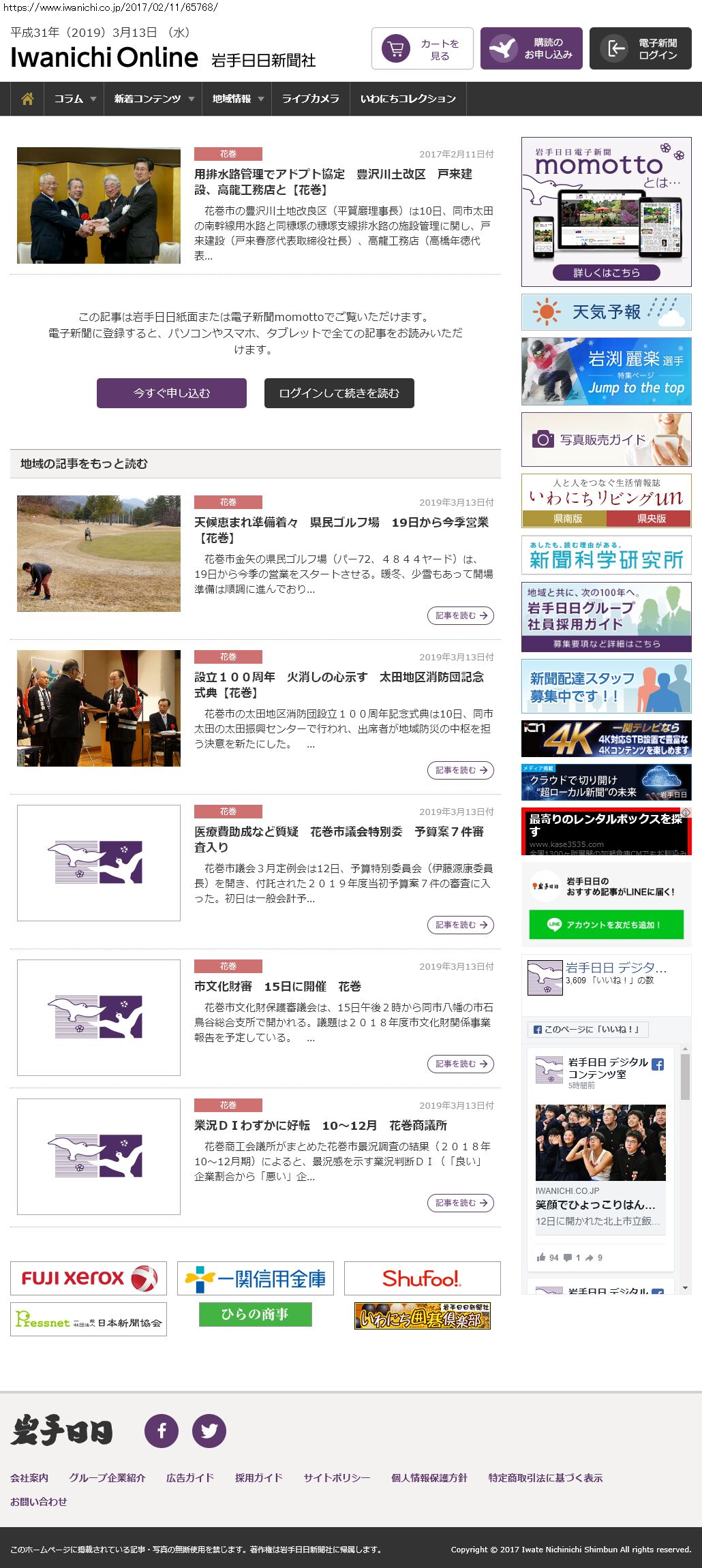
Task: Add the LINE account with アカウントを友だち追加
Action: coord(606,925)
